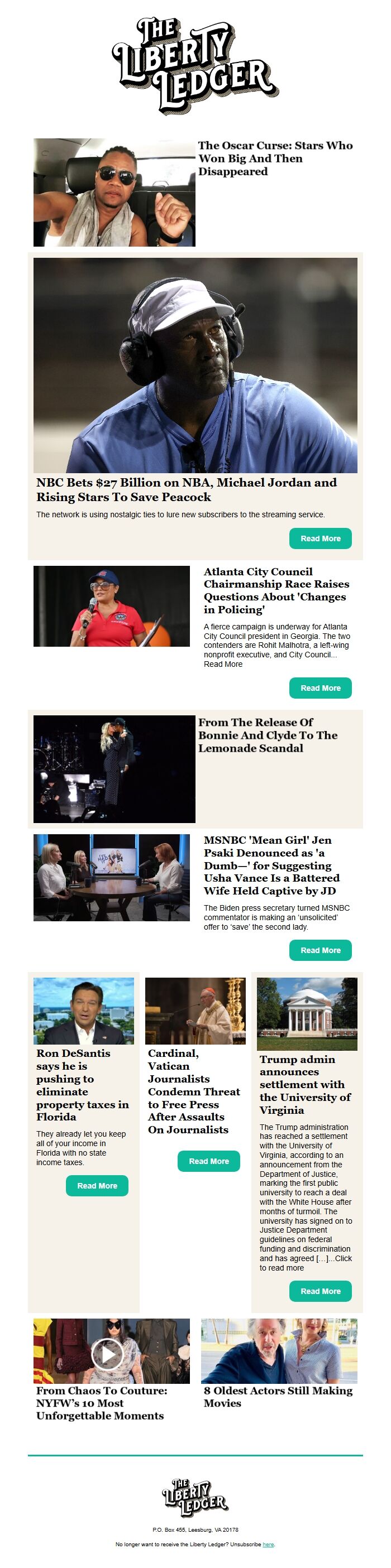391x1568 pixels.
Task: Open the MSNBC roundtable photo
Action: pos(112,878)
